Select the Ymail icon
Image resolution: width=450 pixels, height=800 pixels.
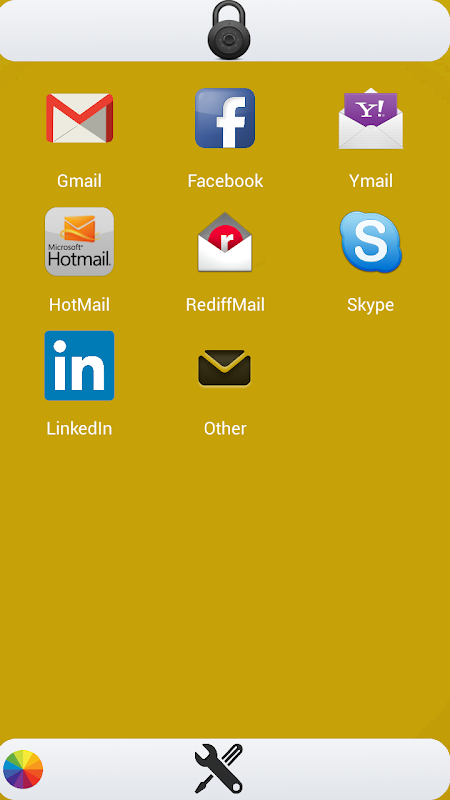click(371, 118)
